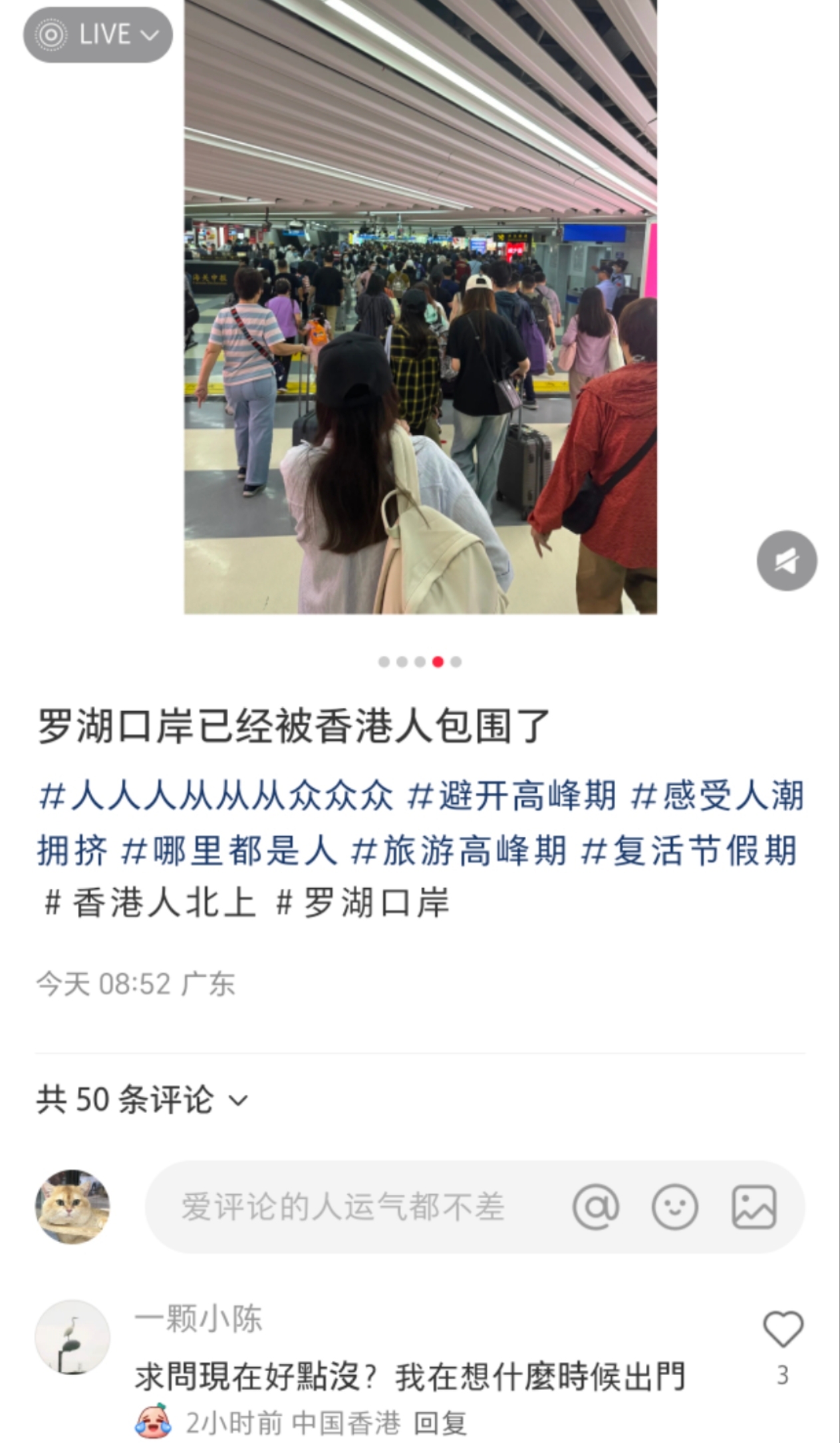Like the comment by 一颗小陈
The image size is (840, 1443).
tap(783, 1329)
